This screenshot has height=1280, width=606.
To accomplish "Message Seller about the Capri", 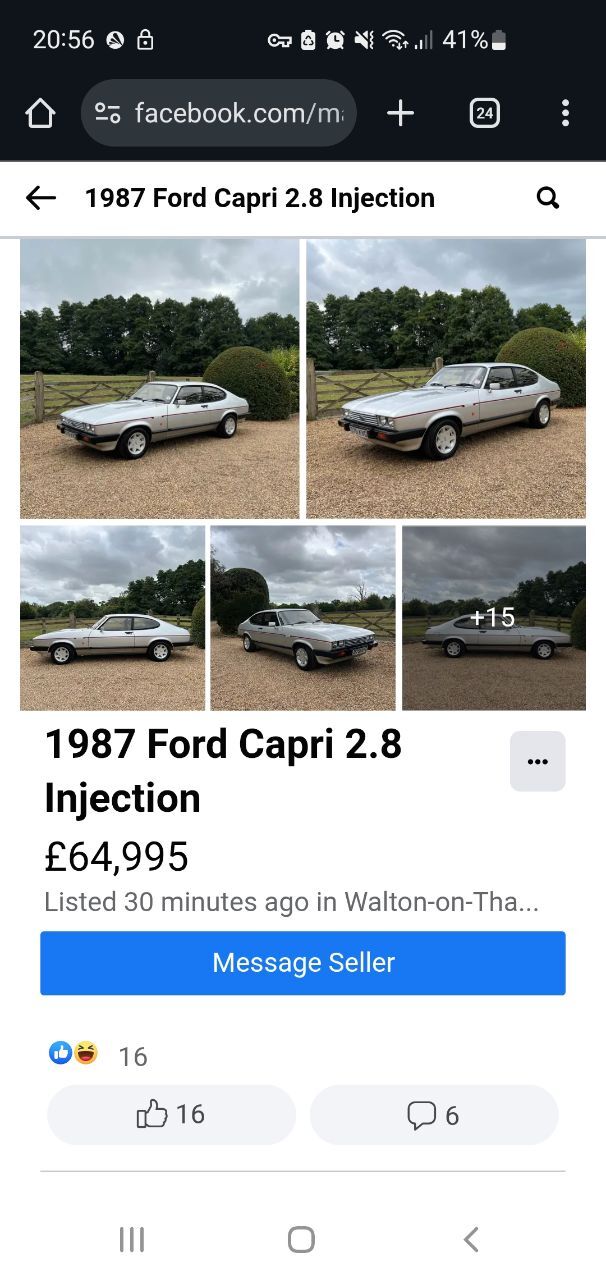I will pyautogui.click(x=303, y=963).
